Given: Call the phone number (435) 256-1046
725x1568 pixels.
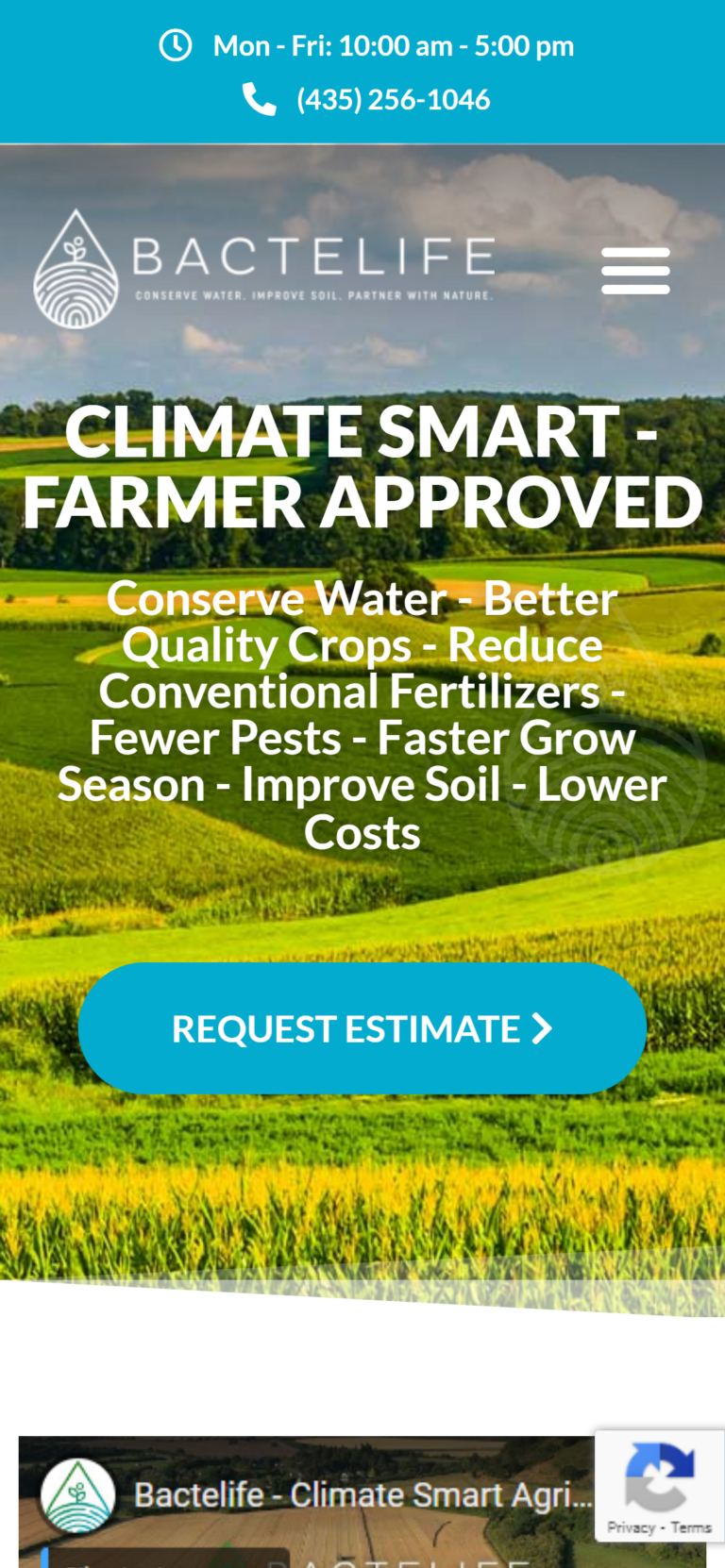Looking at the screenshot, I should click(x=393, y=99).
